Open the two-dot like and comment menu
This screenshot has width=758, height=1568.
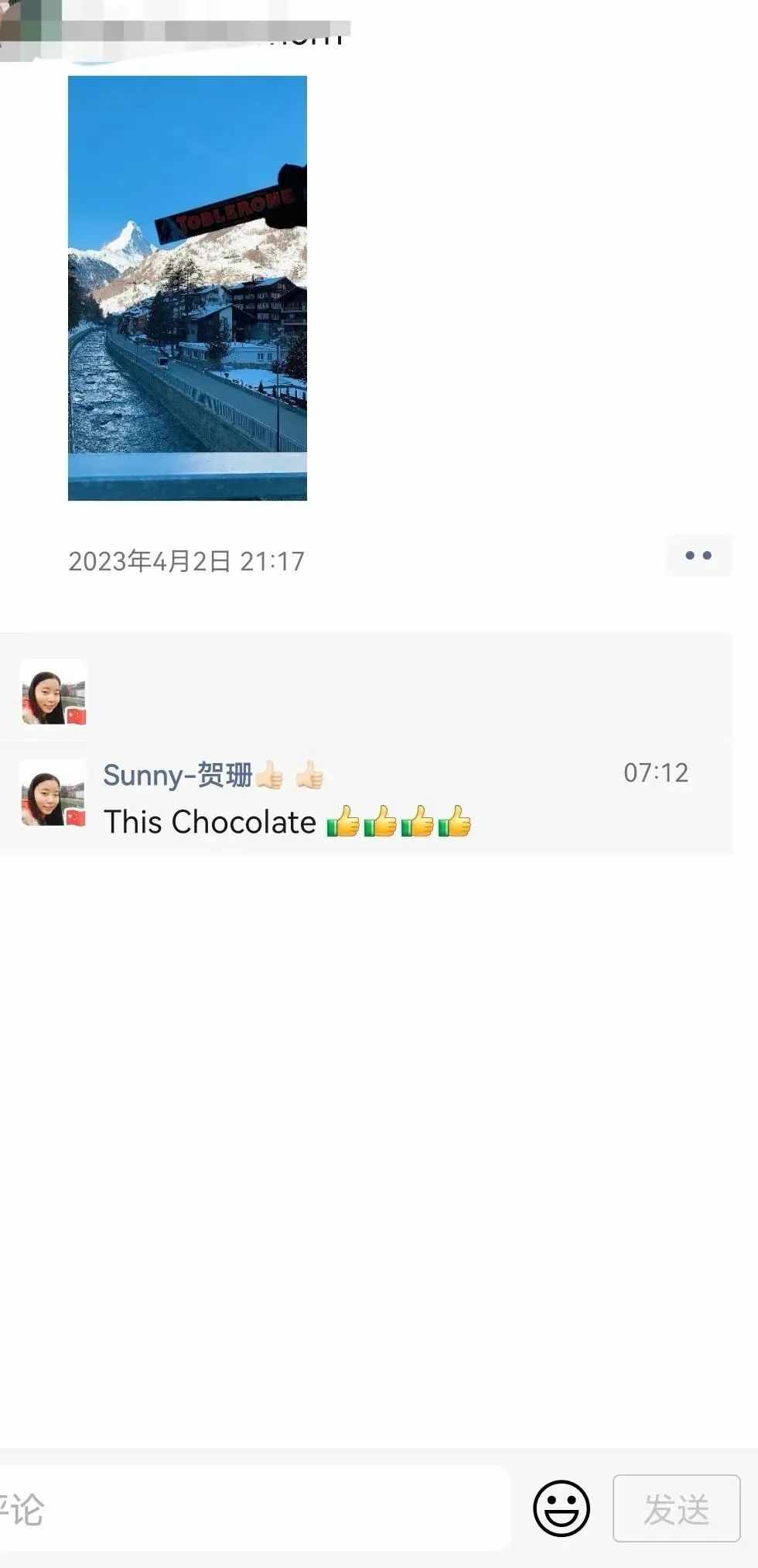coord(698,556)
